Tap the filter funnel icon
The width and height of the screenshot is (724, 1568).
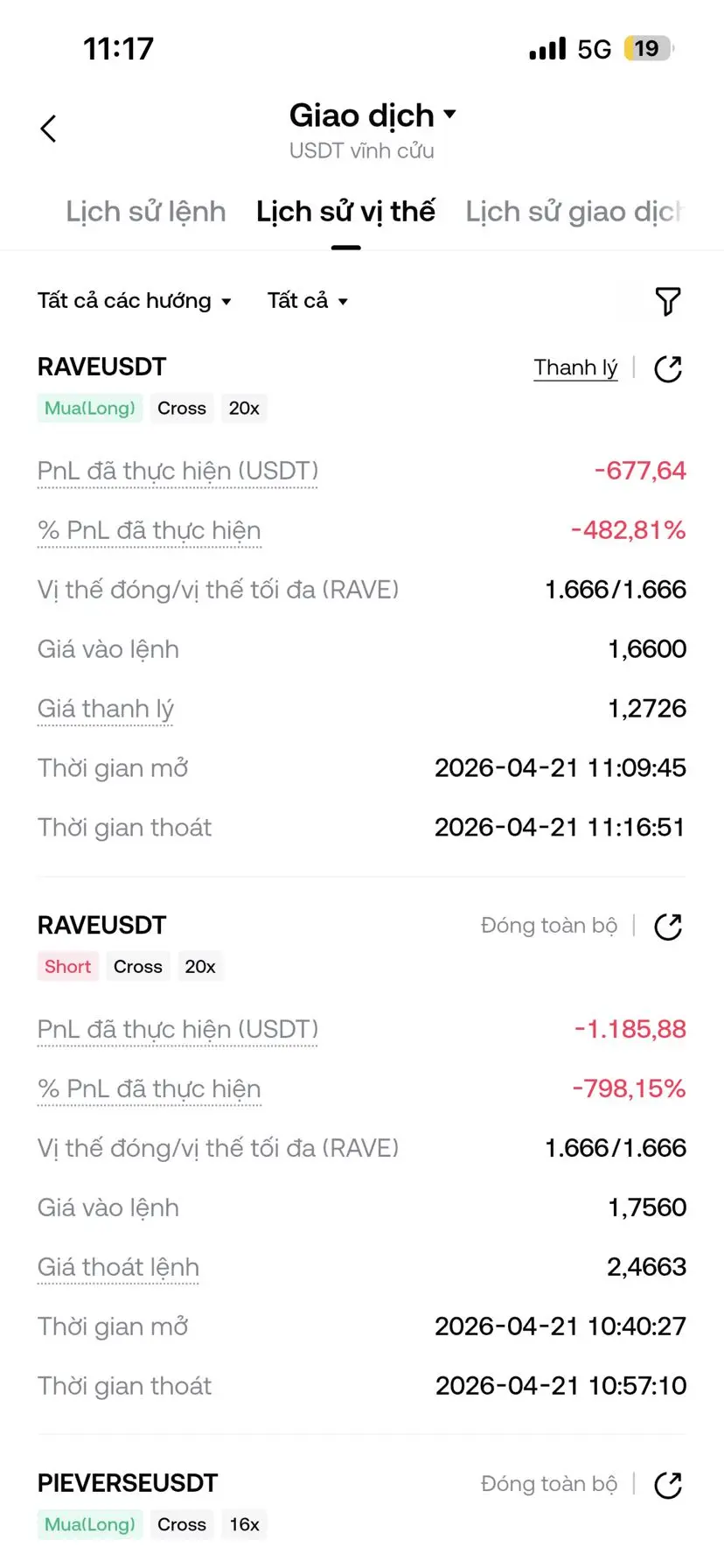[x=668, y=301]
